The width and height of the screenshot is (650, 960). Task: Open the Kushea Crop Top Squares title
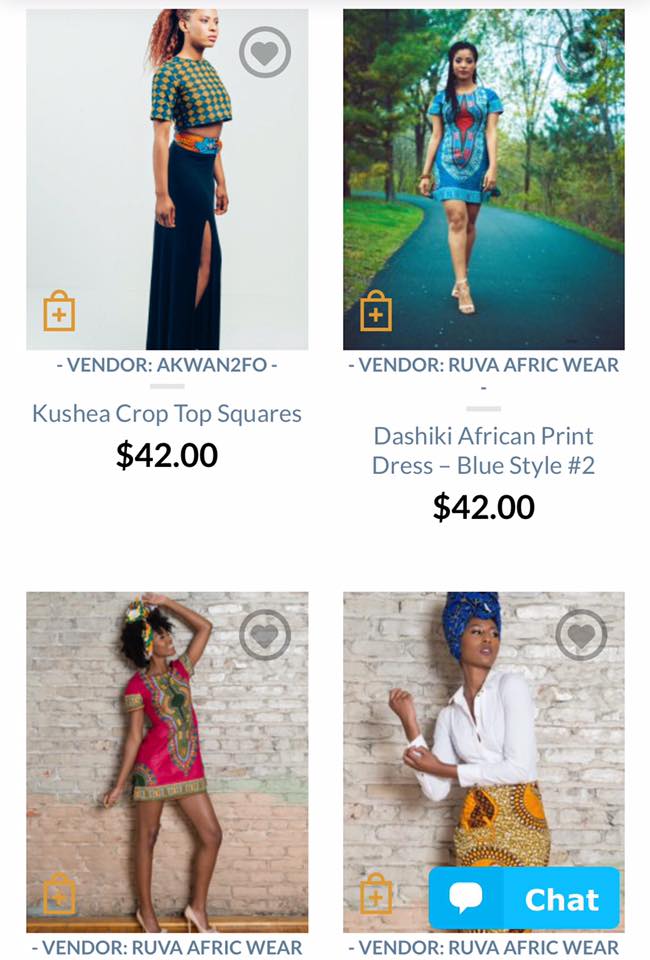pos(167,413)
